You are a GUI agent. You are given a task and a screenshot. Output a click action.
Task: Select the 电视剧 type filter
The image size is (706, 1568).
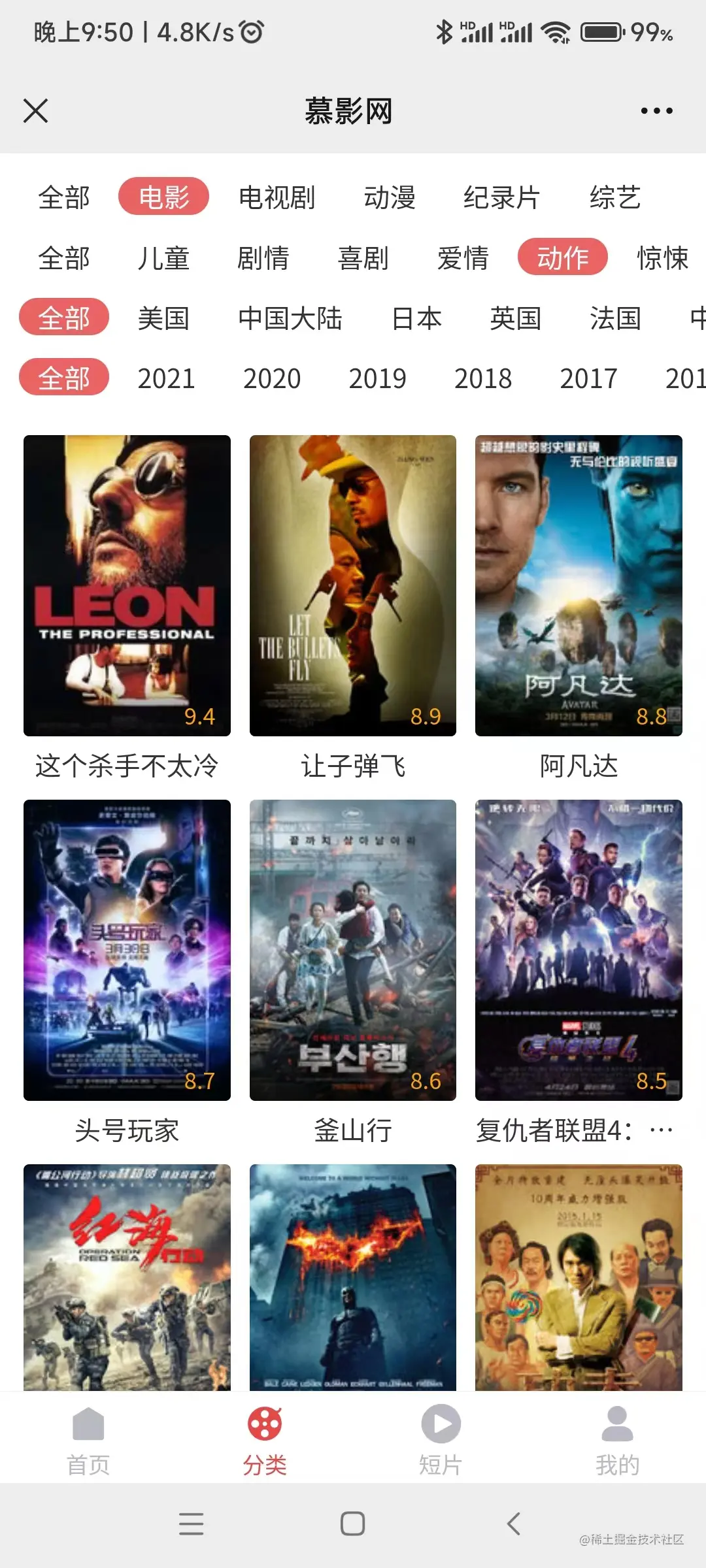tap(277, 197)
